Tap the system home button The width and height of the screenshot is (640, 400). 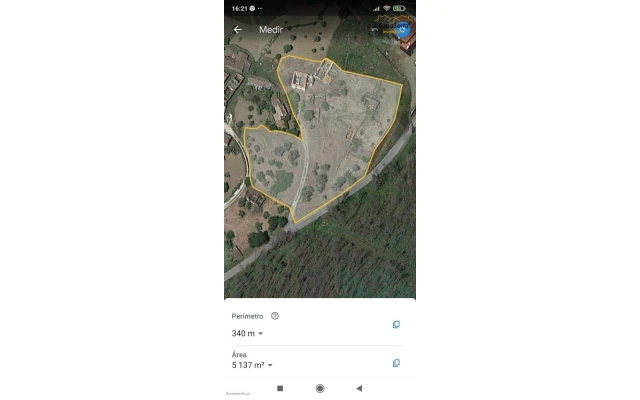[320, 388]
